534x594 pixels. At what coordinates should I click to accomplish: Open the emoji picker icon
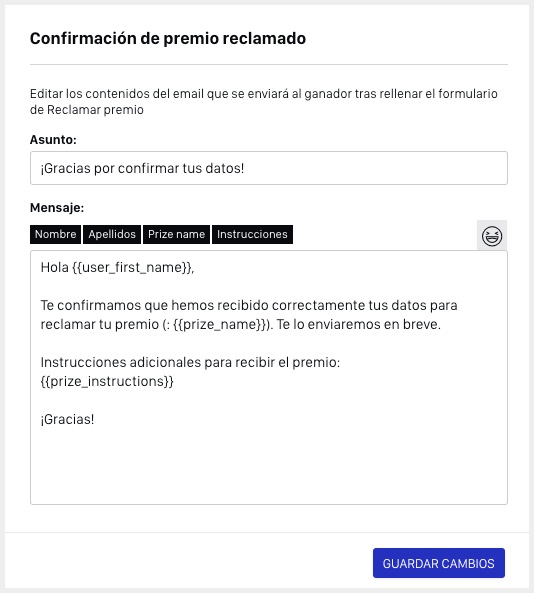click(492, 236)
